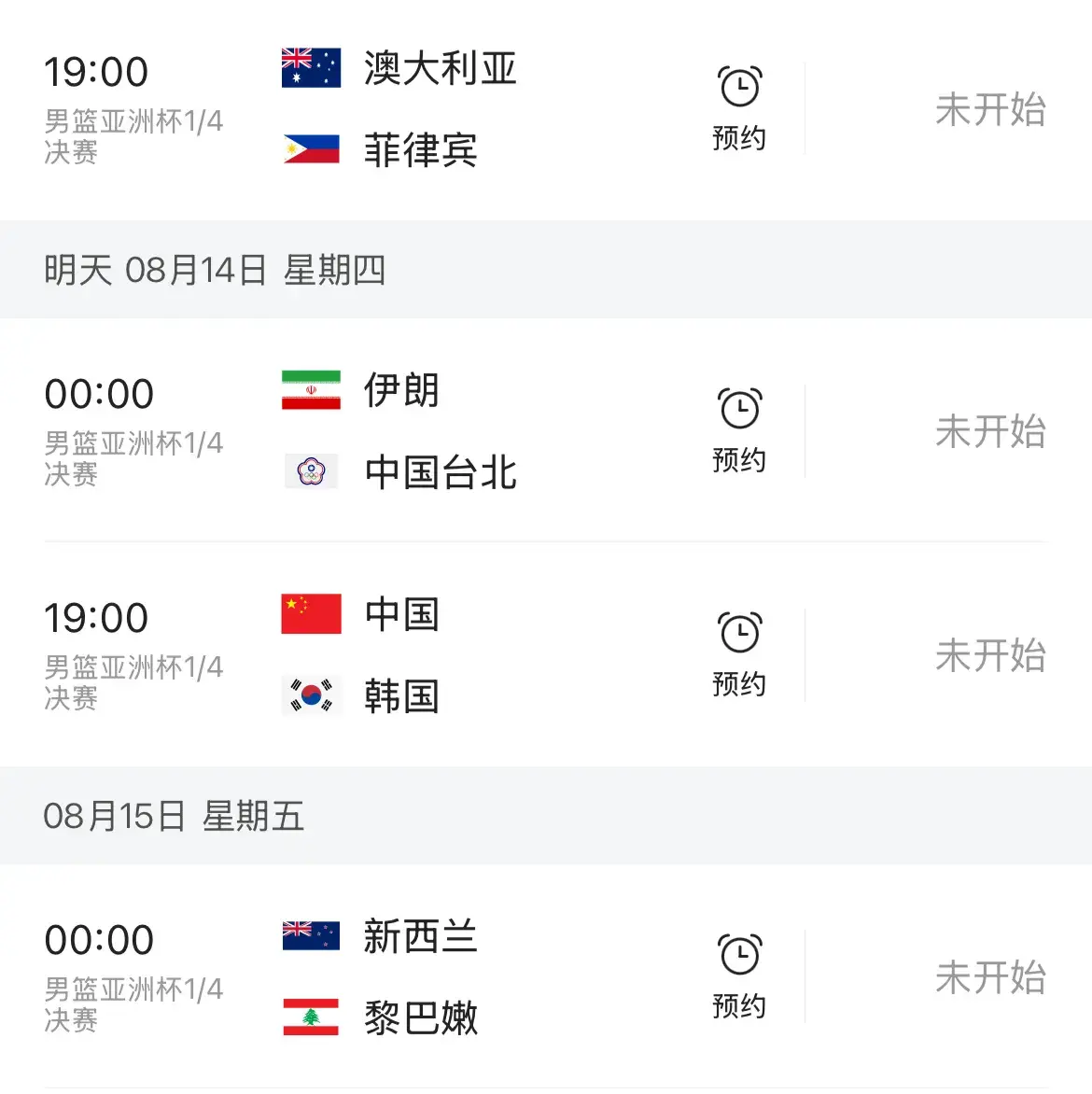1092x1094 pixels.
Task: Click 未开始 status on the China vs Korea match
Action: click(x=991, y=656)
